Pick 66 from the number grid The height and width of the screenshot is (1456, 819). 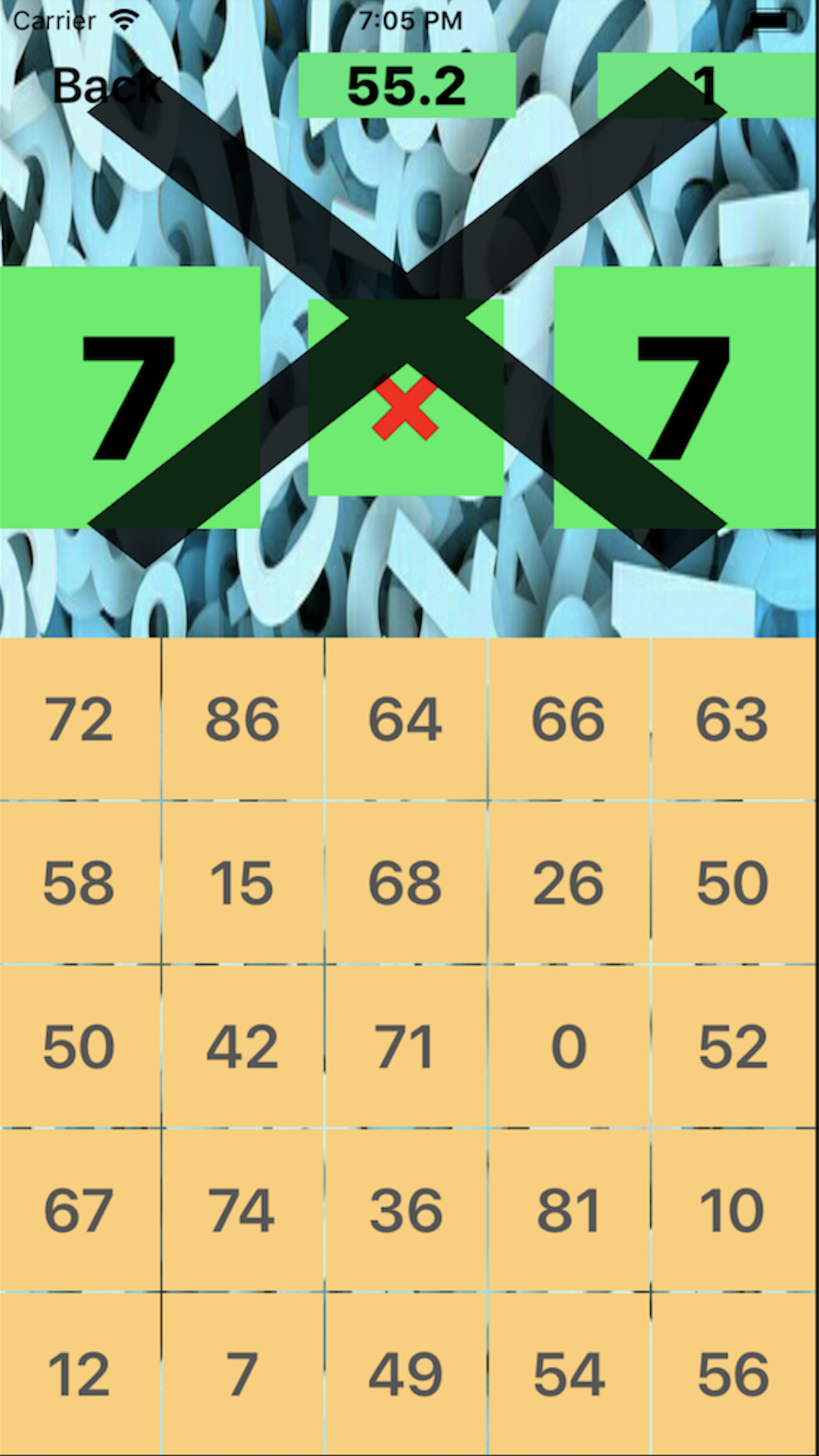(568, 719)
